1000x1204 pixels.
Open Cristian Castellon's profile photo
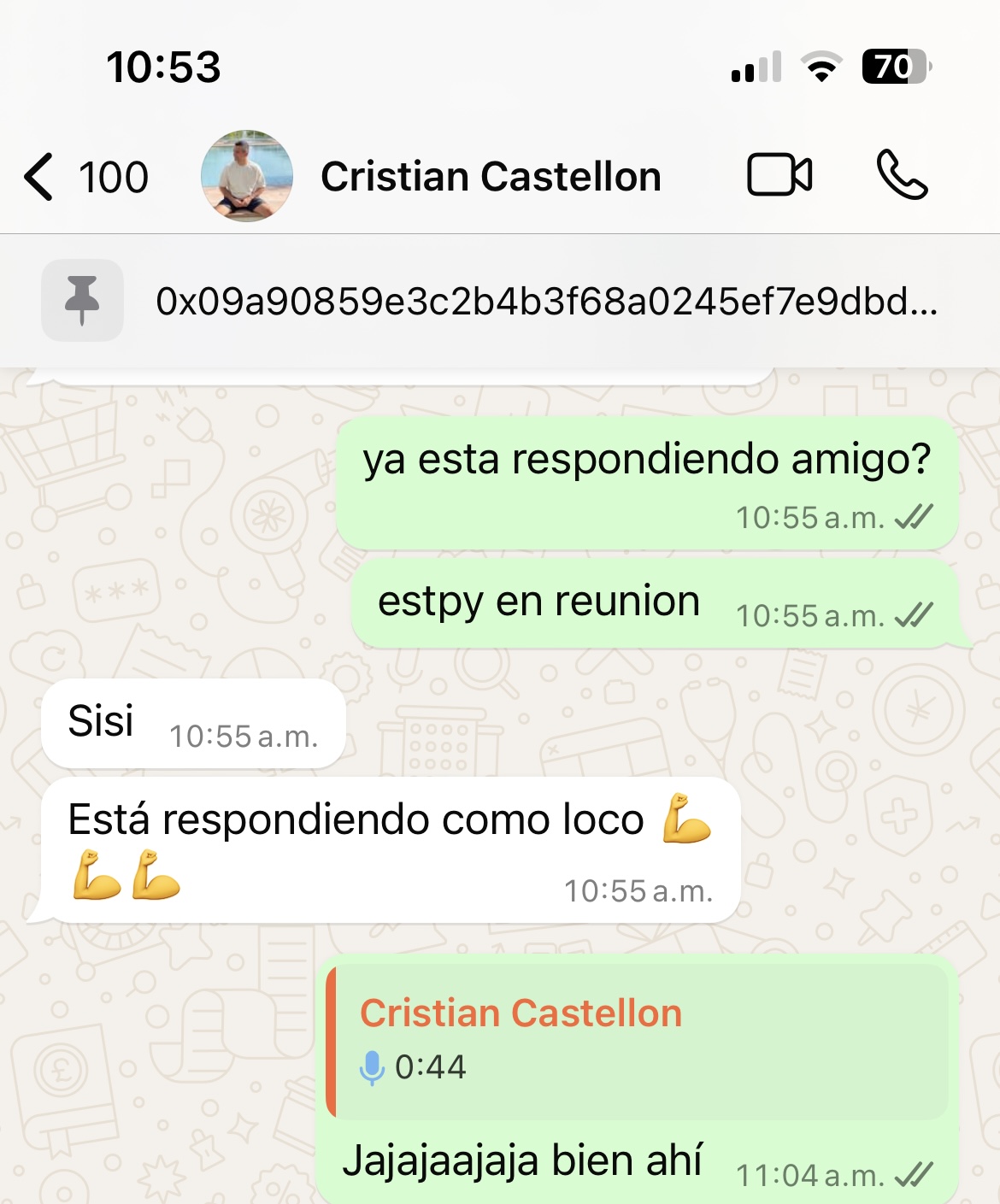tap(246, 175)
